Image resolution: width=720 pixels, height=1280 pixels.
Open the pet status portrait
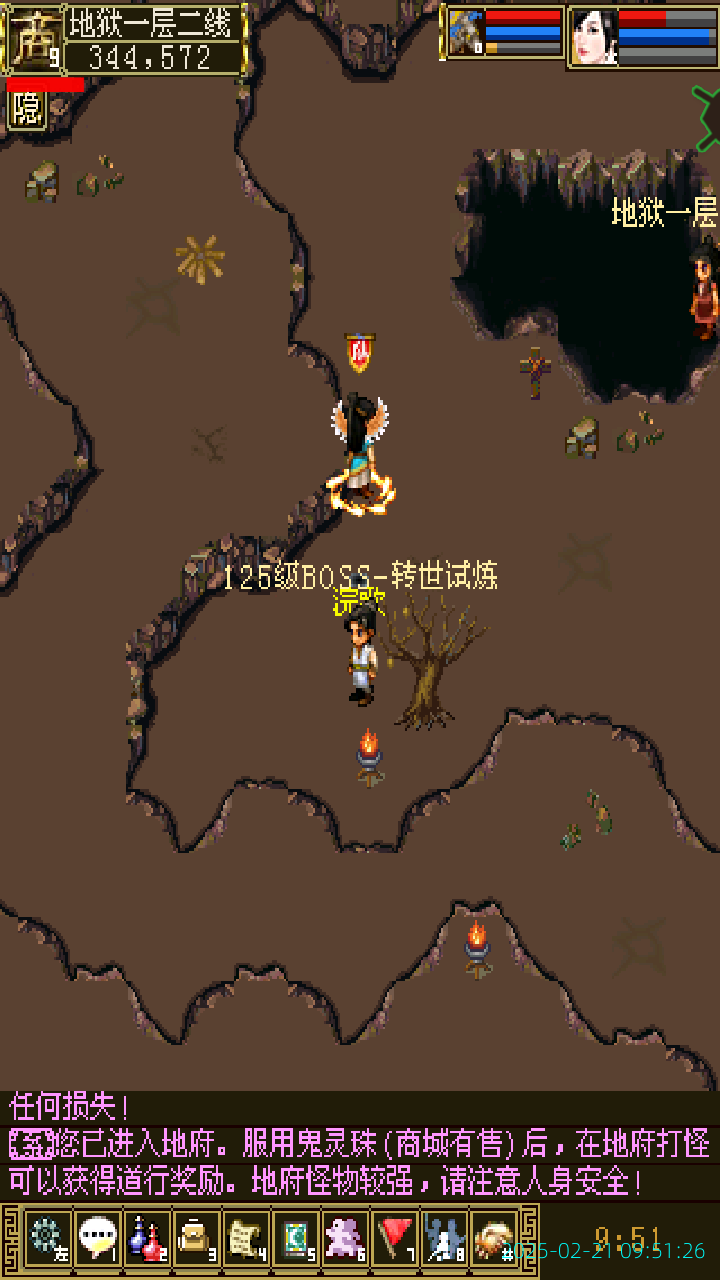point(466,33)
